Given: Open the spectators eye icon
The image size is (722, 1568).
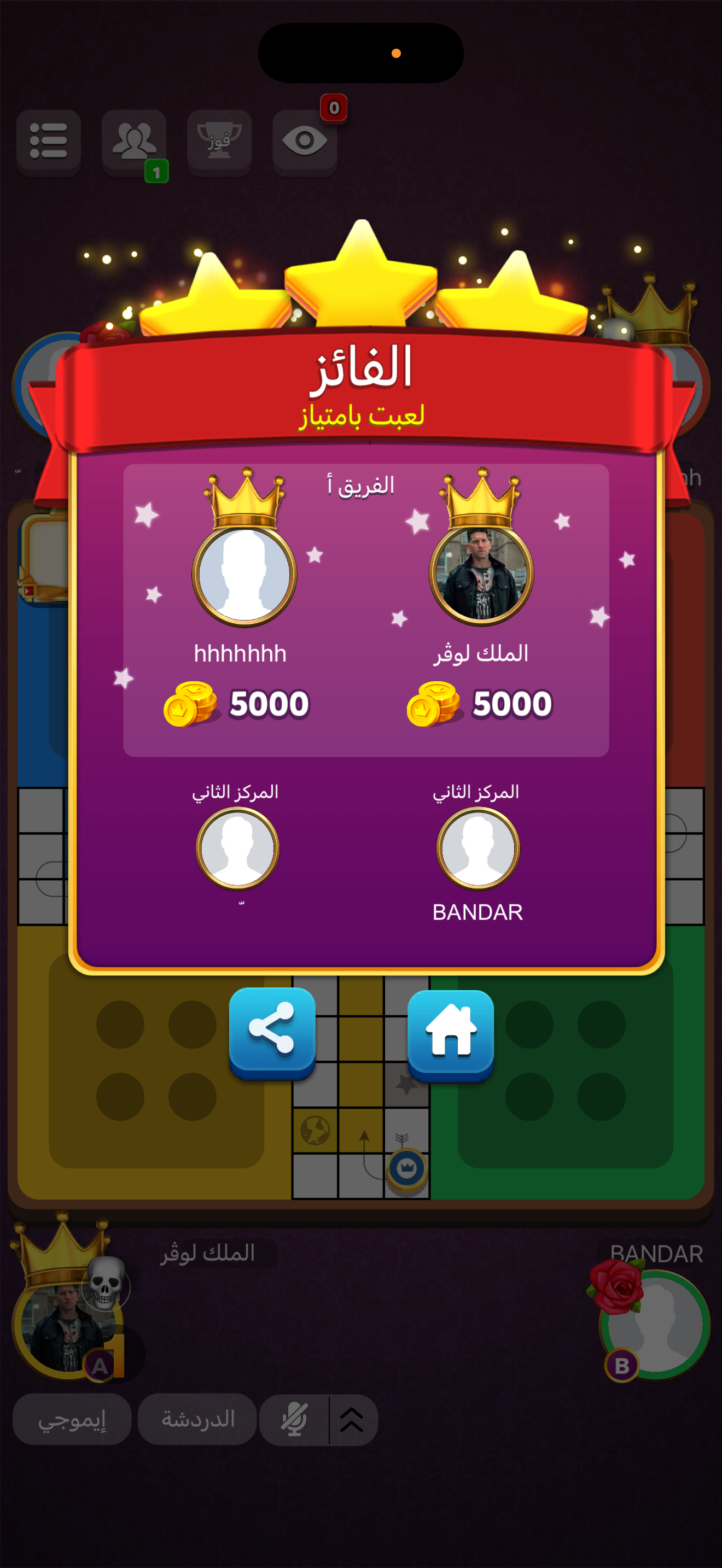Looking at the screenshot, I should tap(304, 141).
